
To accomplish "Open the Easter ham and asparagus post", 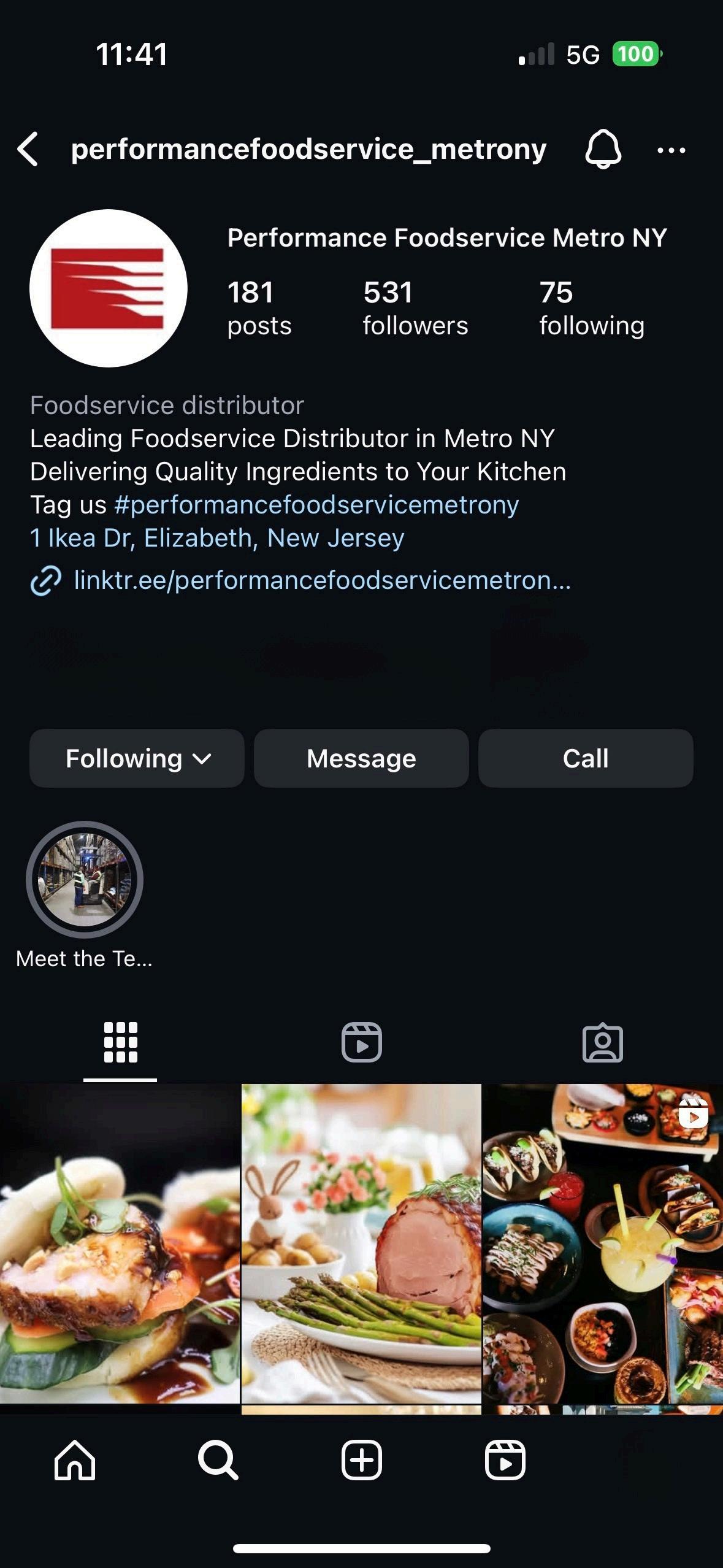I will (361, 1243).
